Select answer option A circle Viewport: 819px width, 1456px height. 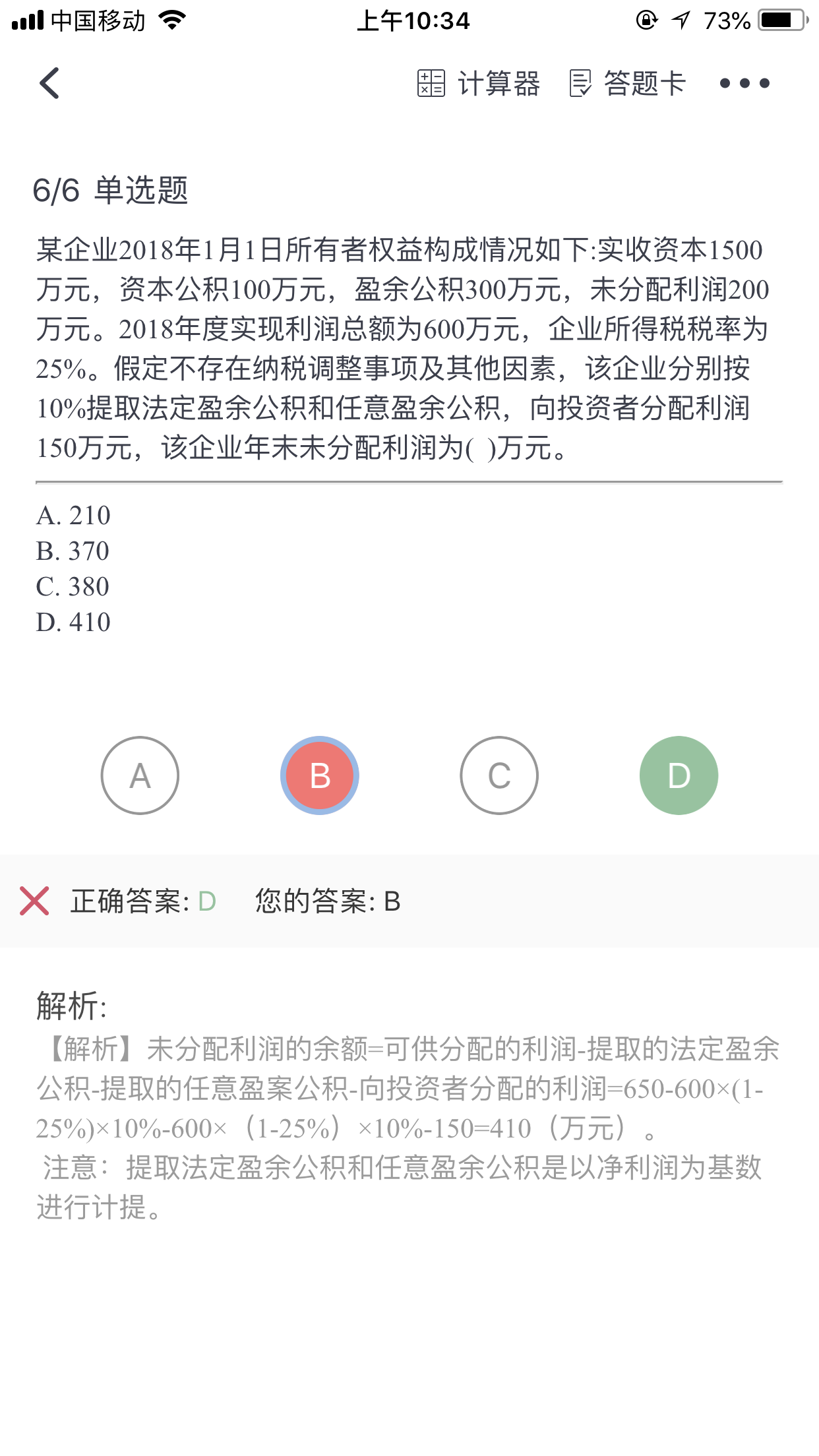(140, 775)
